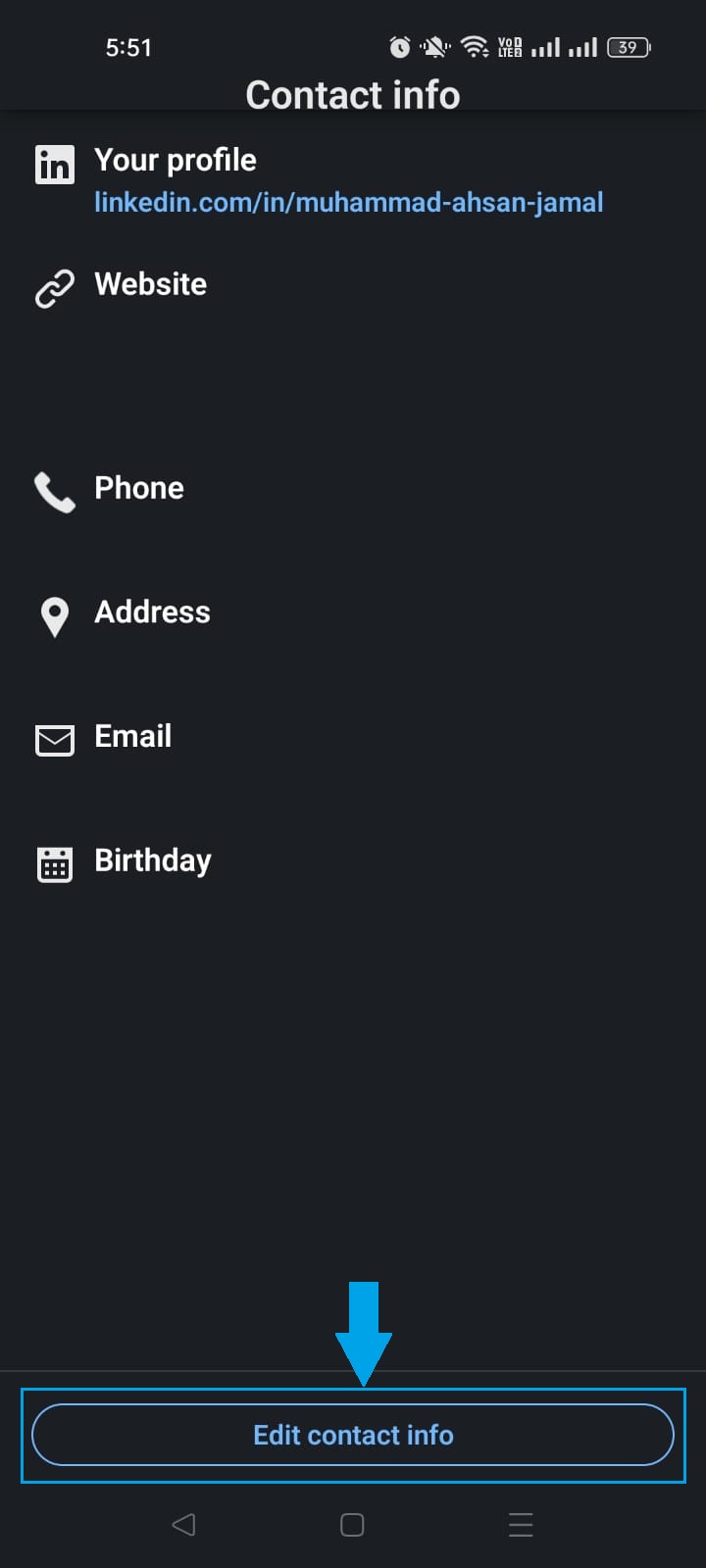Open your linkedin.com profile URL
This screenshot has width=706, height=1568.
[348, 202]
